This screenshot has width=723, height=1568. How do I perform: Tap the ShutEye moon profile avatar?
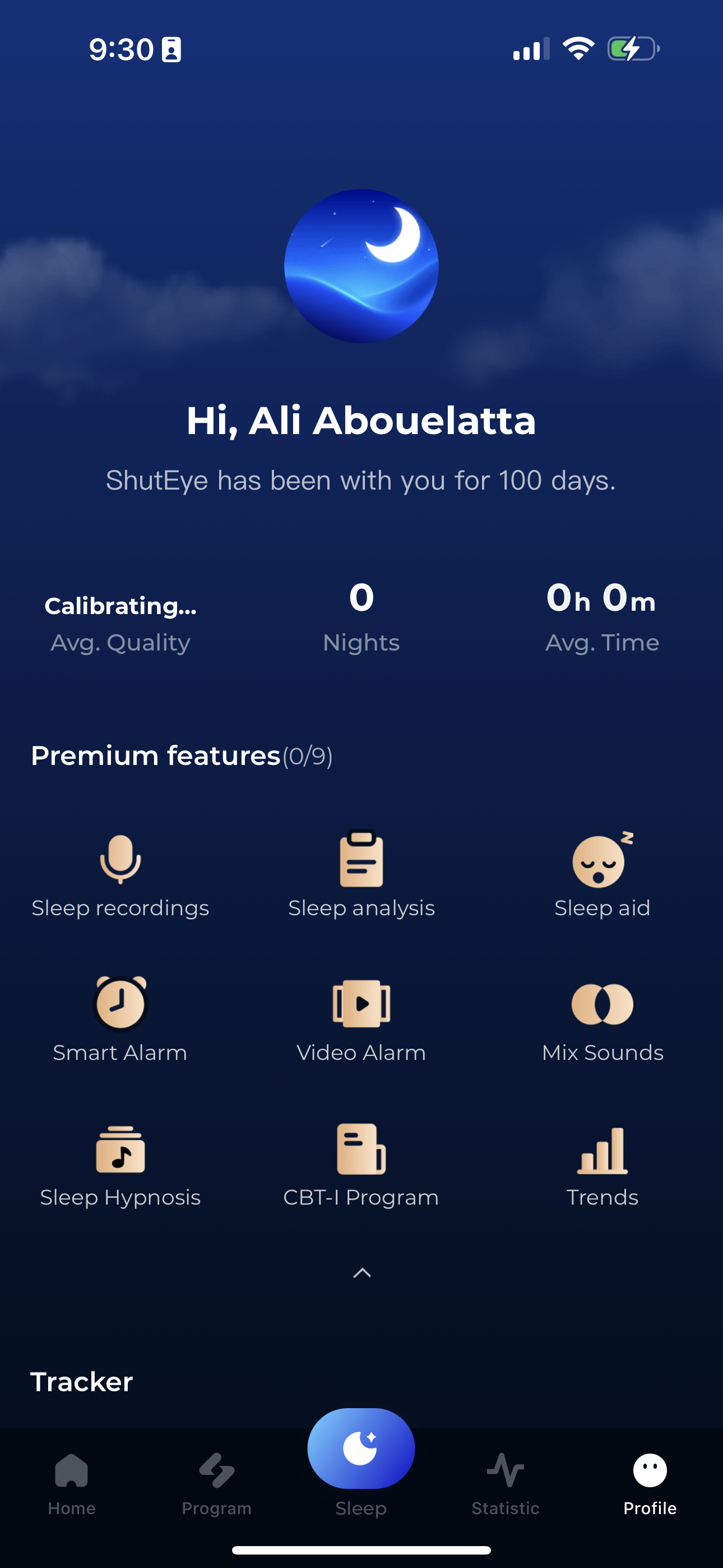(361, 266)
